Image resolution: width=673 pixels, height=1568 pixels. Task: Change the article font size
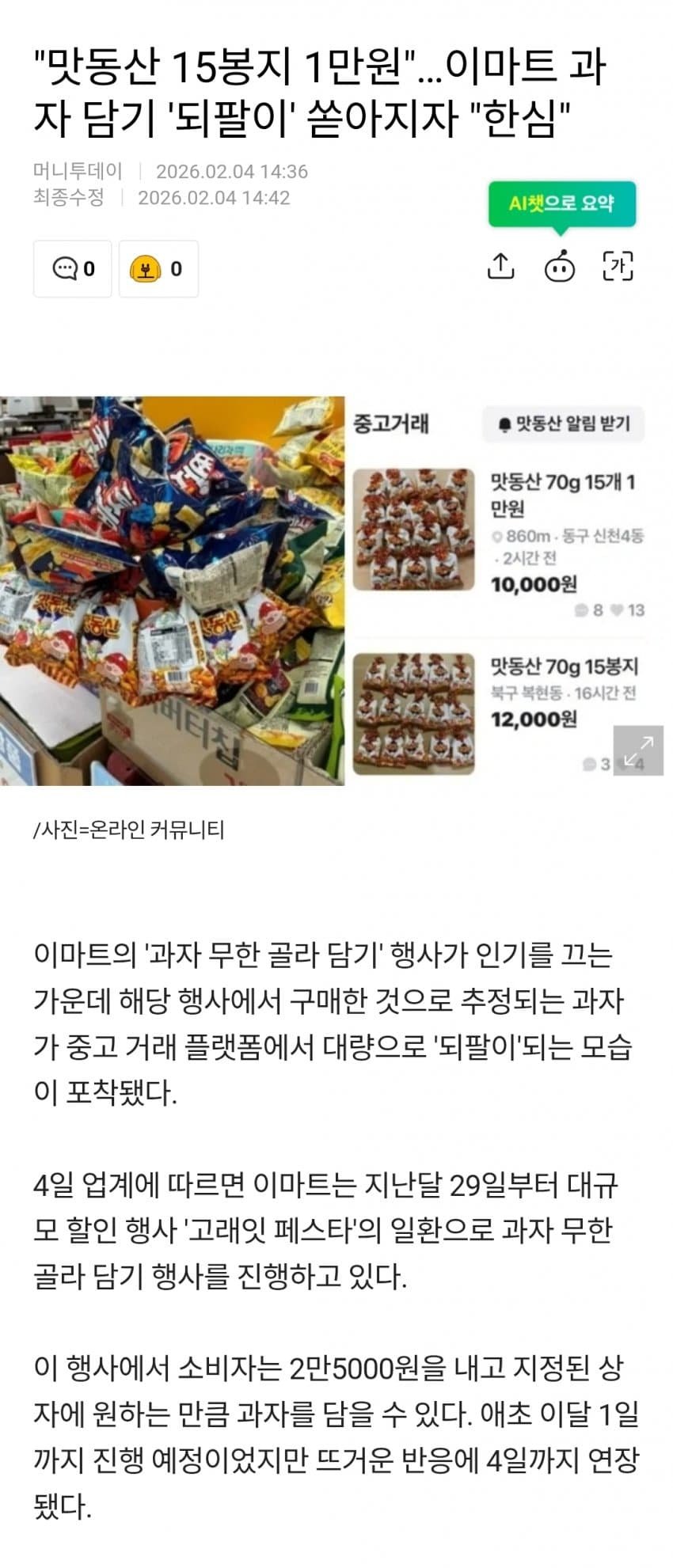pos(618,267)
